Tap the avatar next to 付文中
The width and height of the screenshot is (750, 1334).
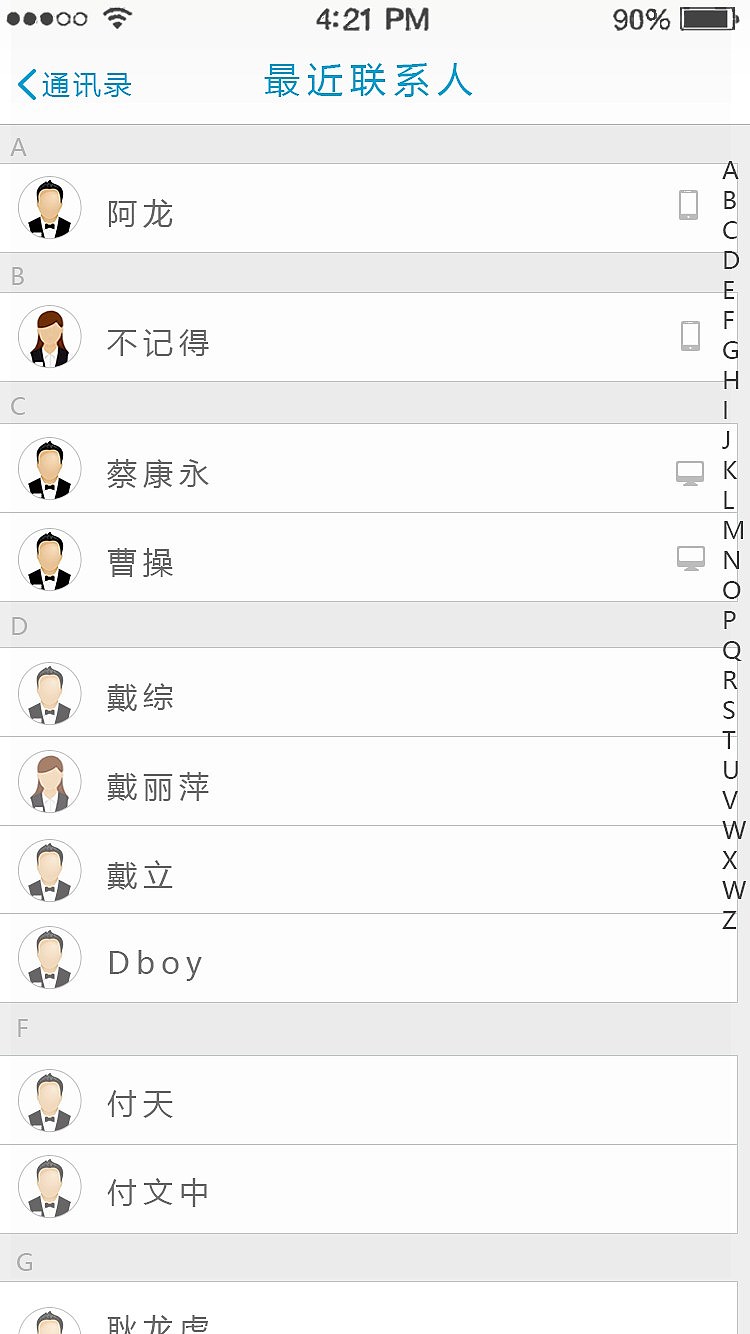pyautogui.click(x=49, y=1189)
